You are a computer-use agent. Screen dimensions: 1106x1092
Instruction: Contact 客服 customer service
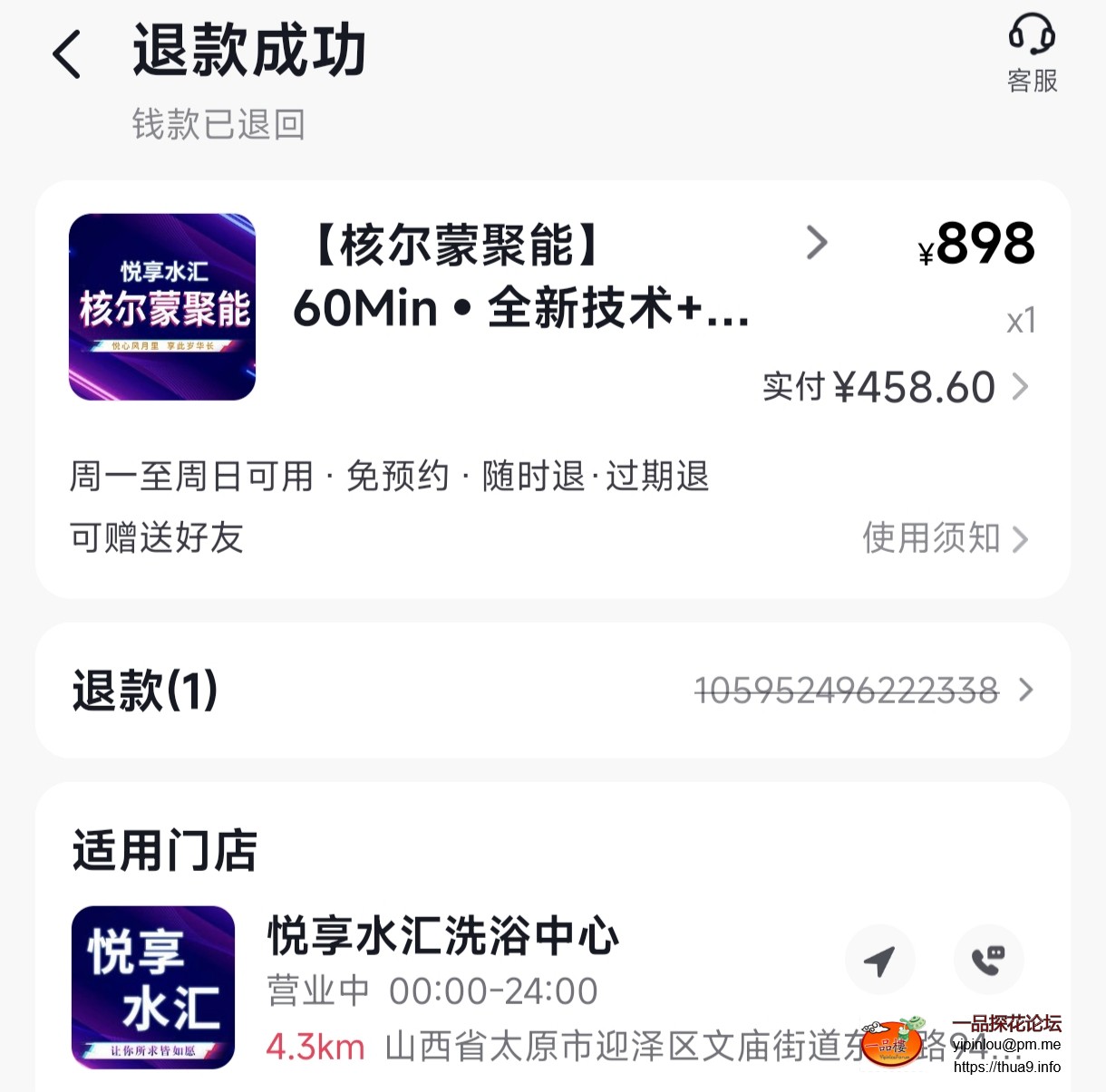[1032, 54]
